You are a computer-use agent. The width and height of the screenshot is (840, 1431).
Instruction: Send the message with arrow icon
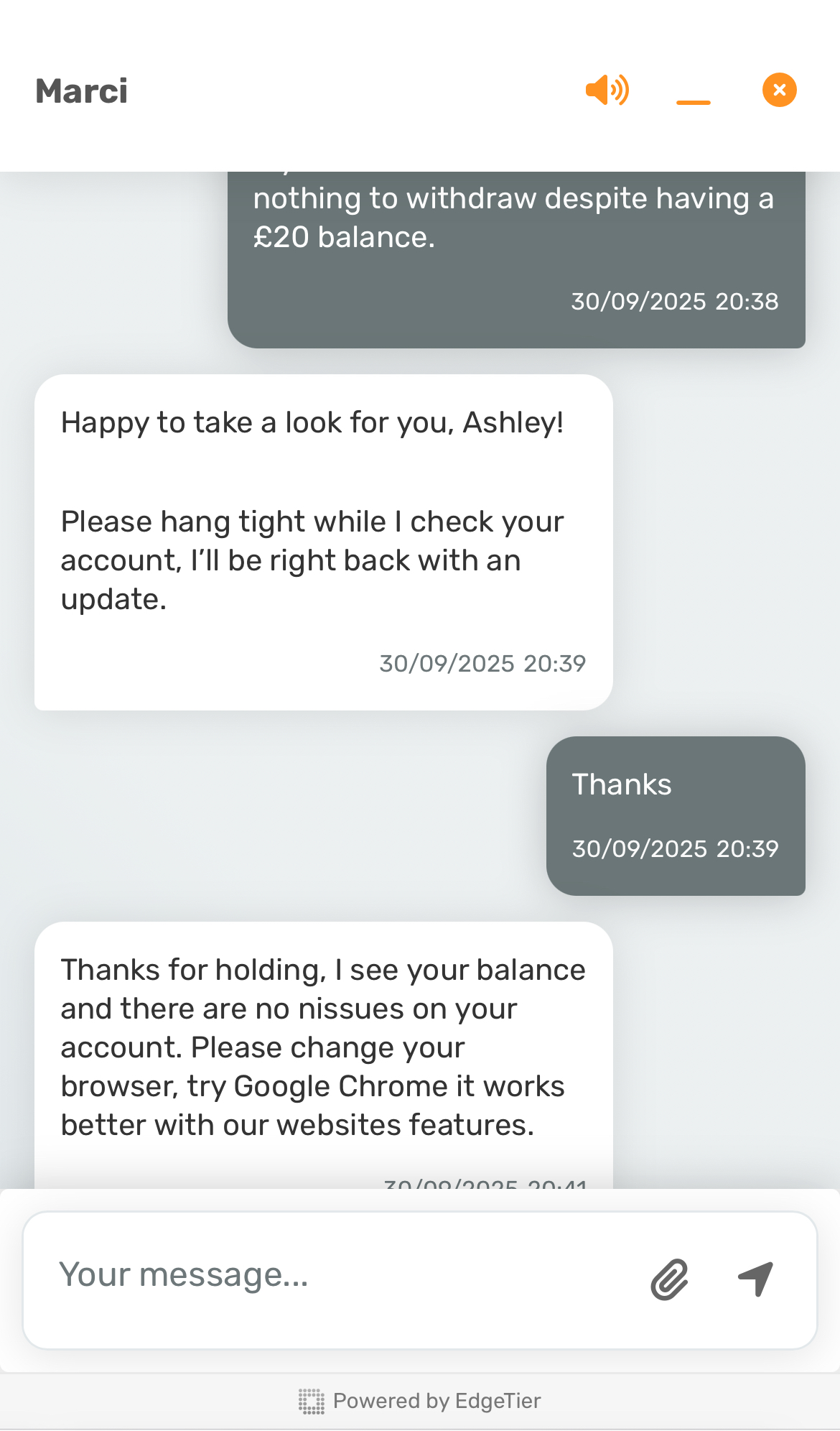[x=756, y=1279]
